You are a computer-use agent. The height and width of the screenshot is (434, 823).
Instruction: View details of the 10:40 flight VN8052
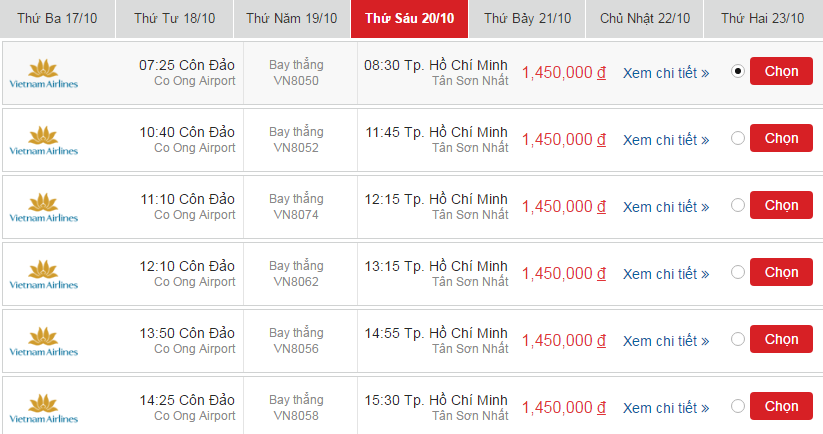(666, 140)
